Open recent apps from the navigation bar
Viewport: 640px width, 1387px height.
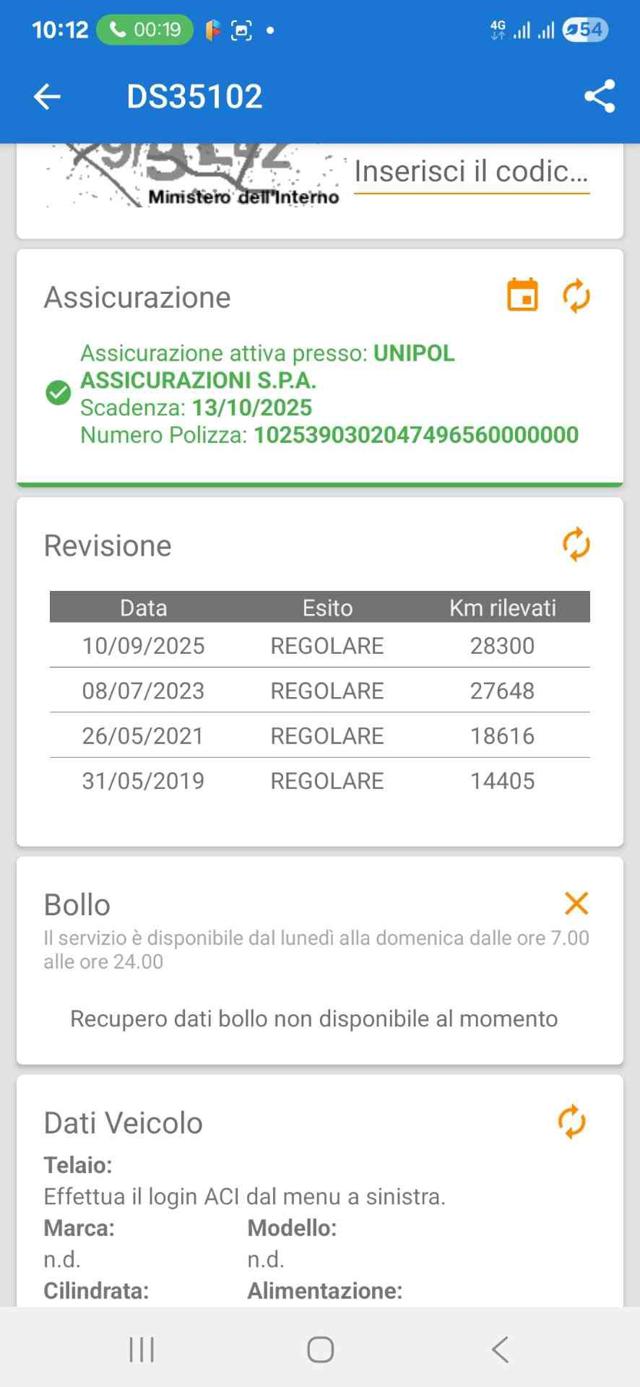(142, 1350)
